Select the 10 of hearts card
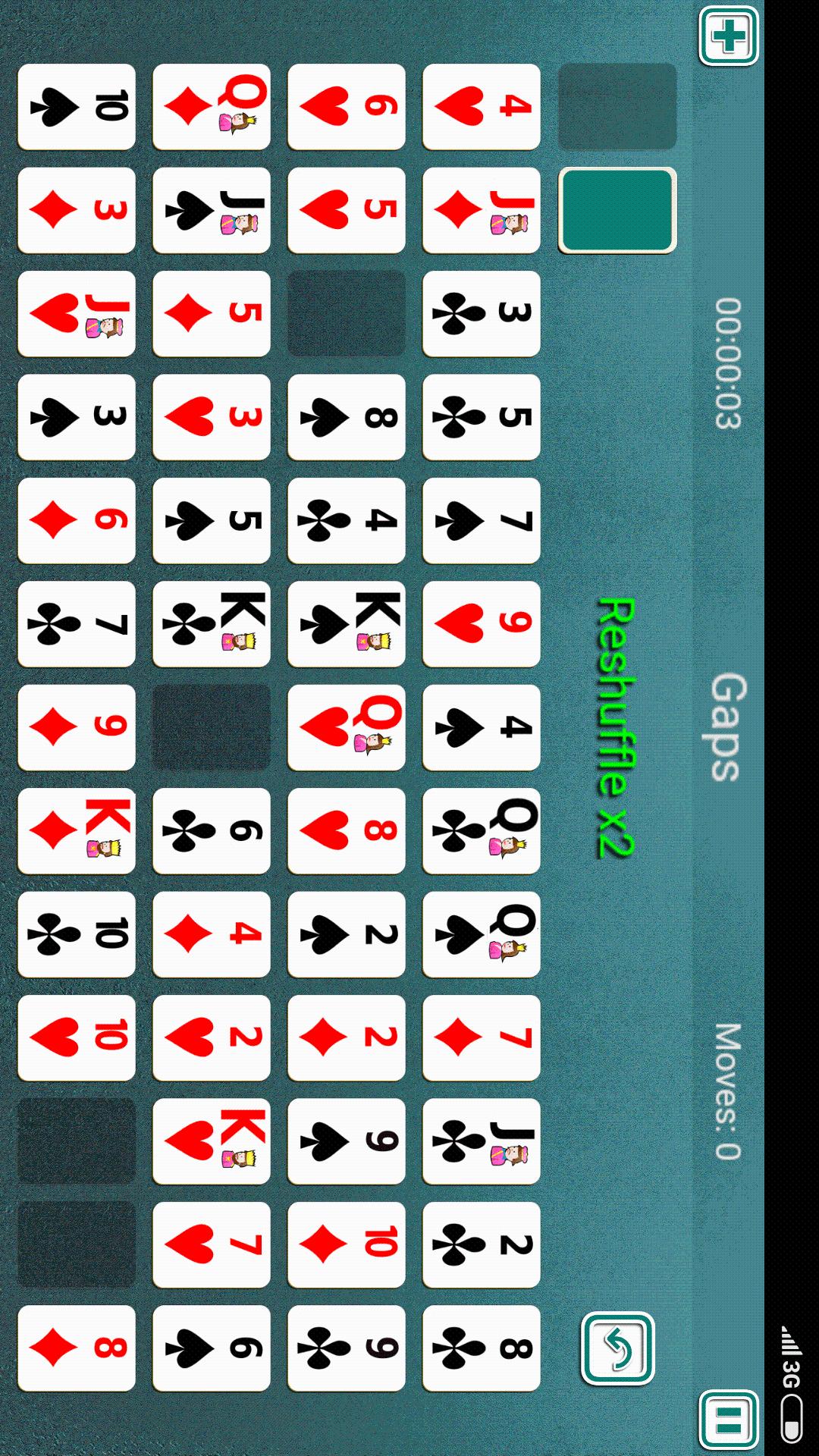This screenshot has height=1456, width=819. (77, 1037)
